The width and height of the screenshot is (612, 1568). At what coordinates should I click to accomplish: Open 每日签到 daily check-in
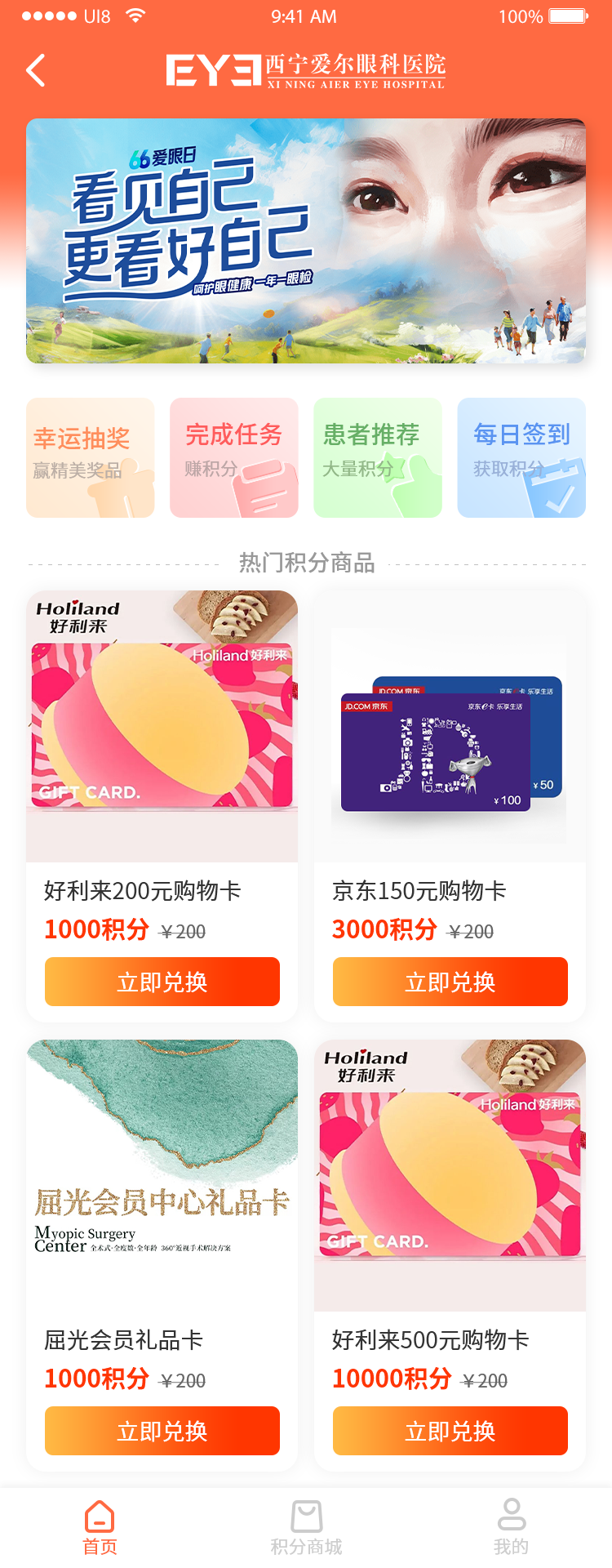521,457
